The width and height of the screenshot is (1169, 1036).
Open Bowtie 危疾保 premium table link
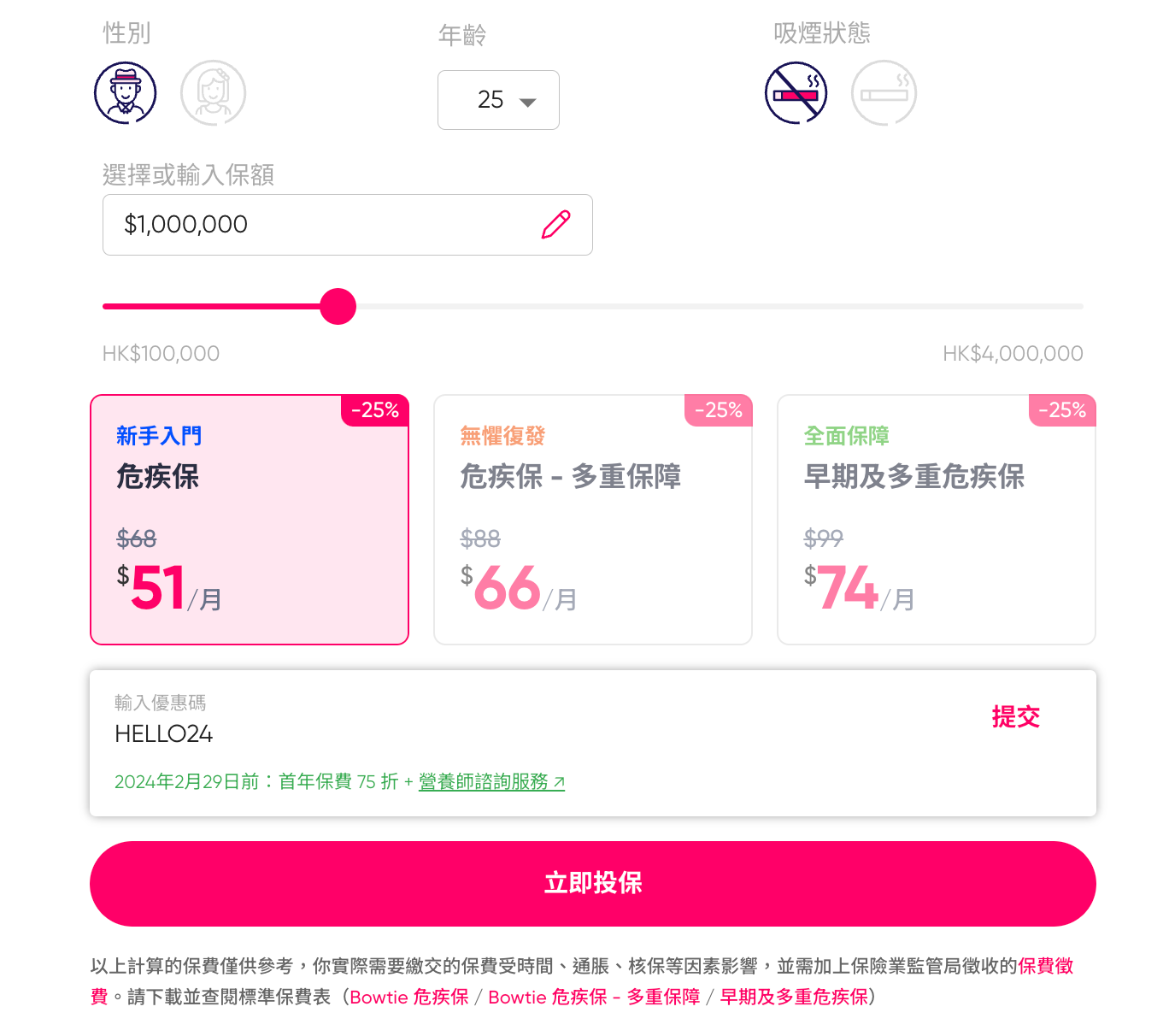(409, 998)
